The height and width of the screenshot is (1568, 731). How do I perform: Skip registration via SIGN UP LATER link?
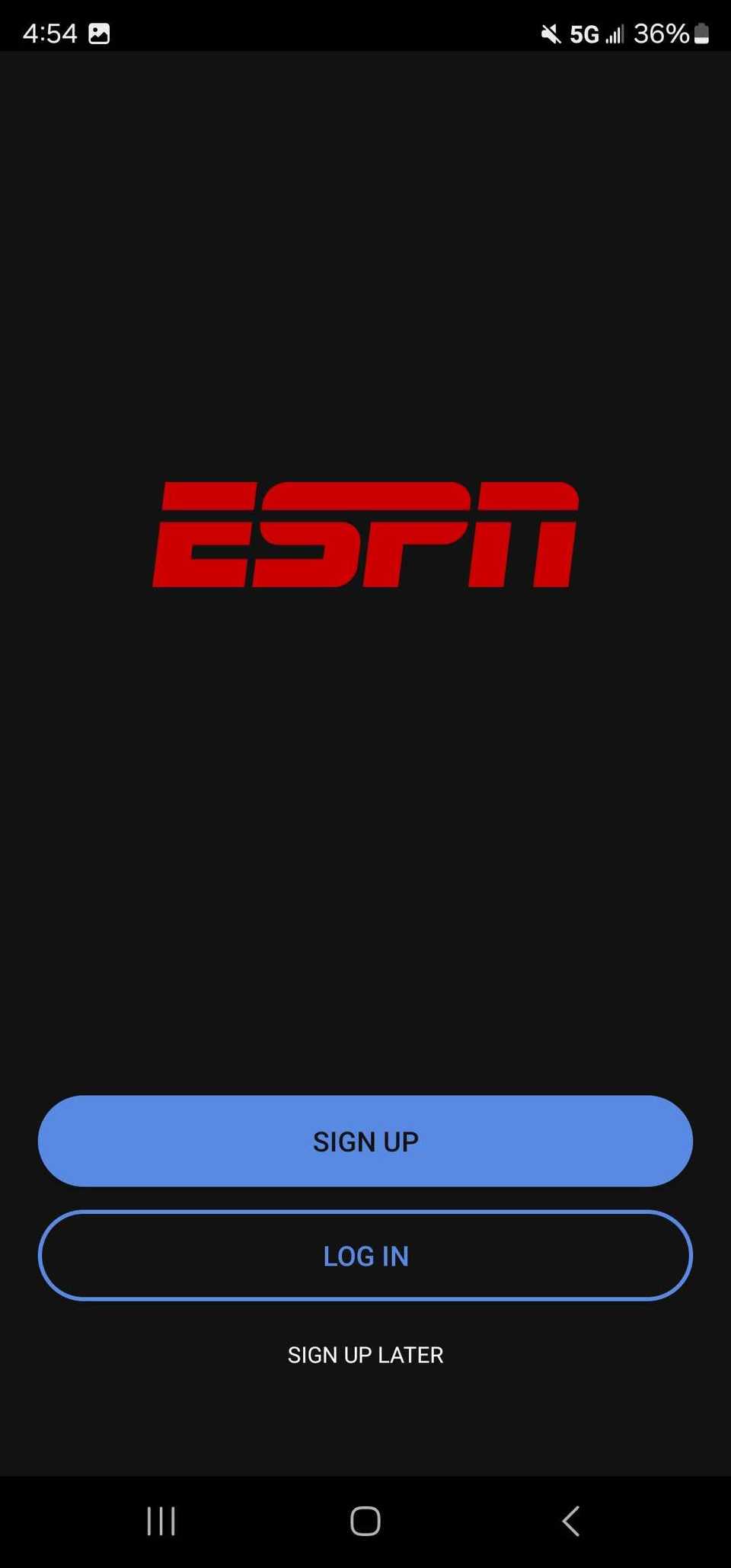click(365, 1354)
